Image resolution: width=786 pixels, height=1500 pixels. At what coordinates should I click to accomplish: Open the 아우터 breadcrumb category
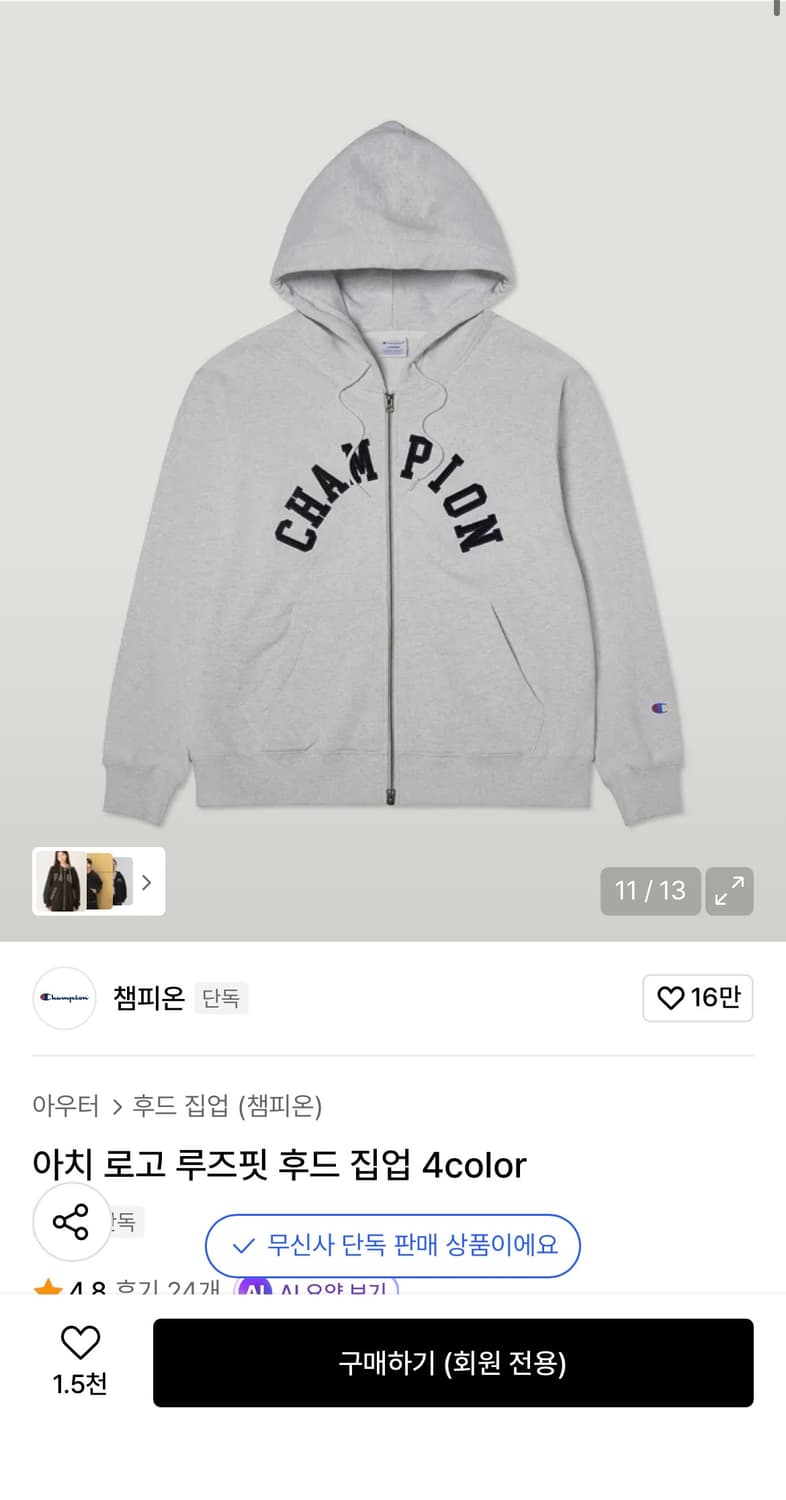point(63,1106)
